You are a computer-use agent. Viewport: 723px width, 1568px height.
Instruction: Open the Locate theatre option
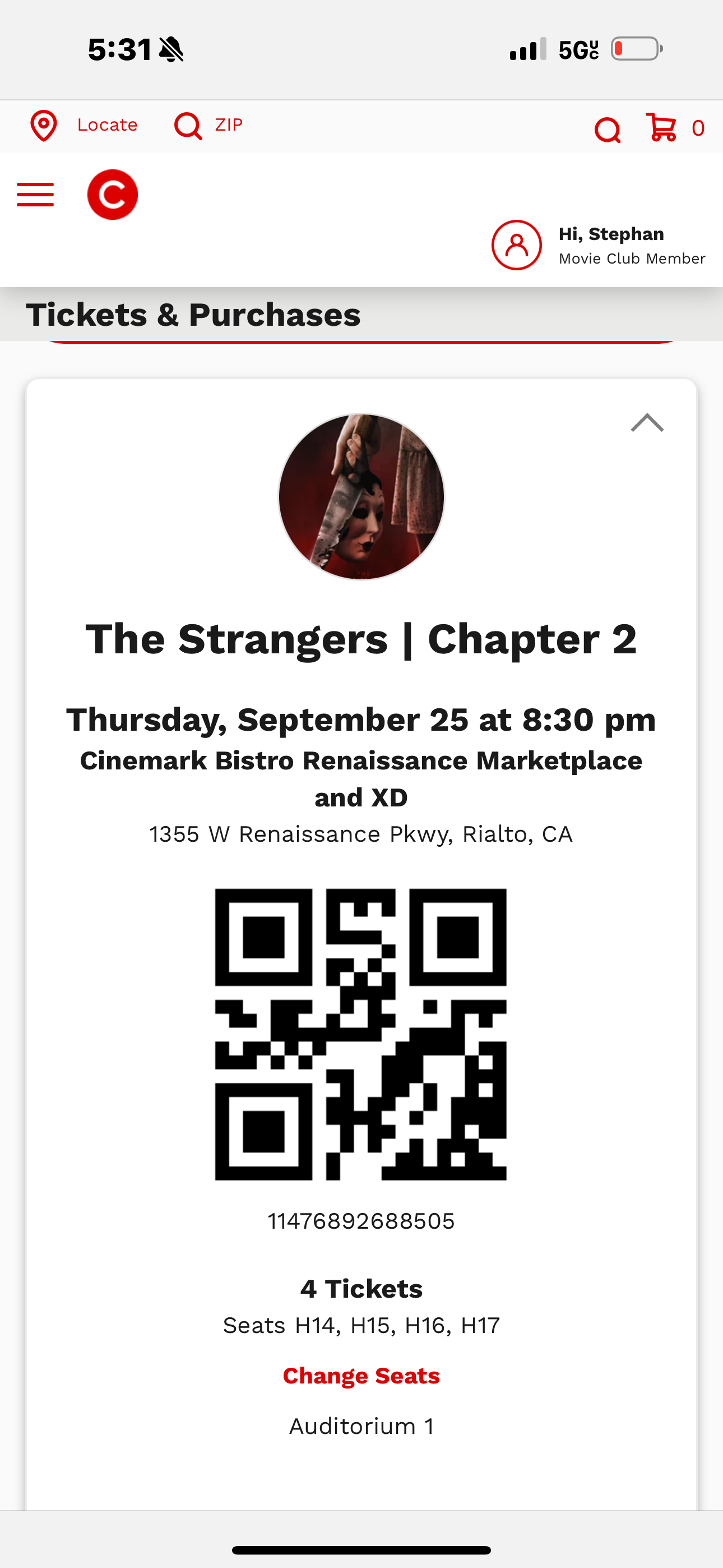pos(84,126)
